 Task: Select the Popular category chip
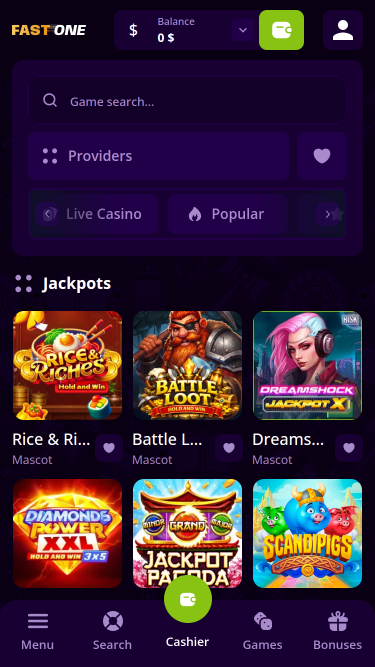click(227, 214)
